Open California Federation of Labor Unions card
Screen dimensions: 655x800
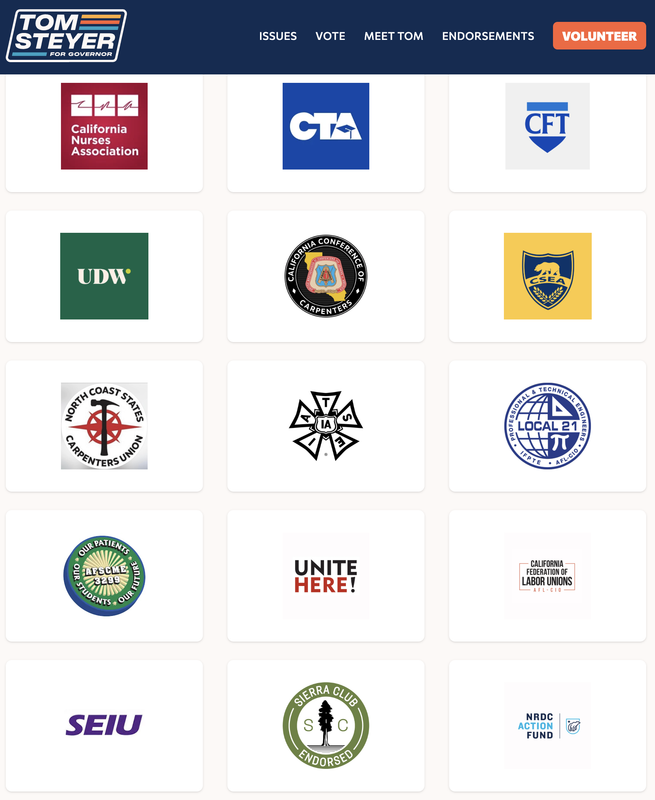(547, 576)
